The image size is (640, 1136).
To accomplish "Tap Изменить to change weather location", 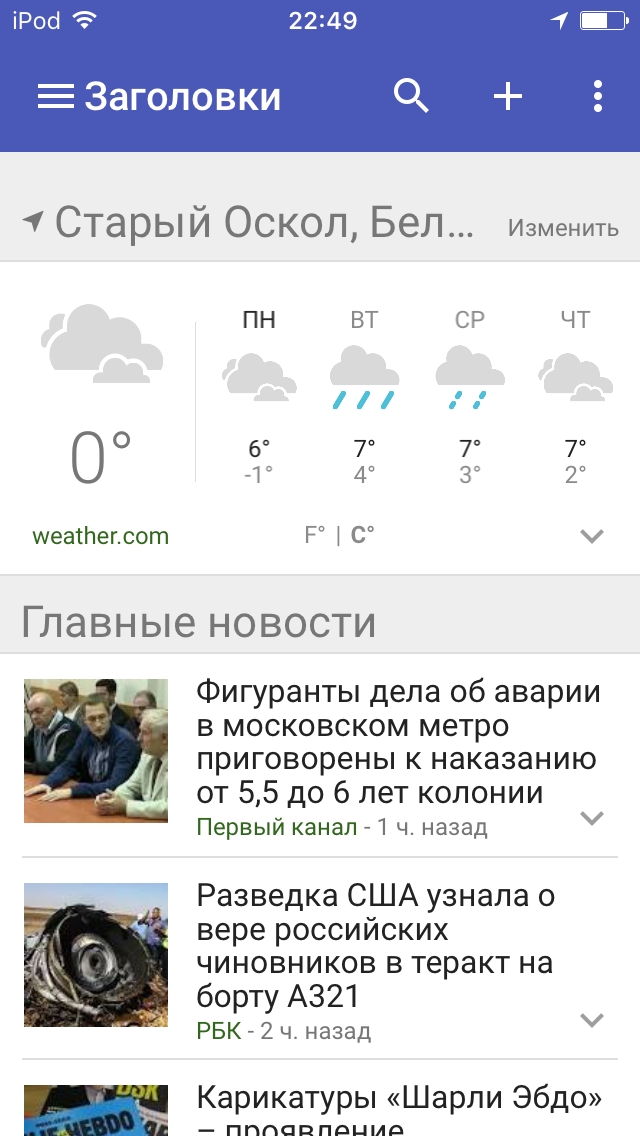I will click(x=563, y=228).
